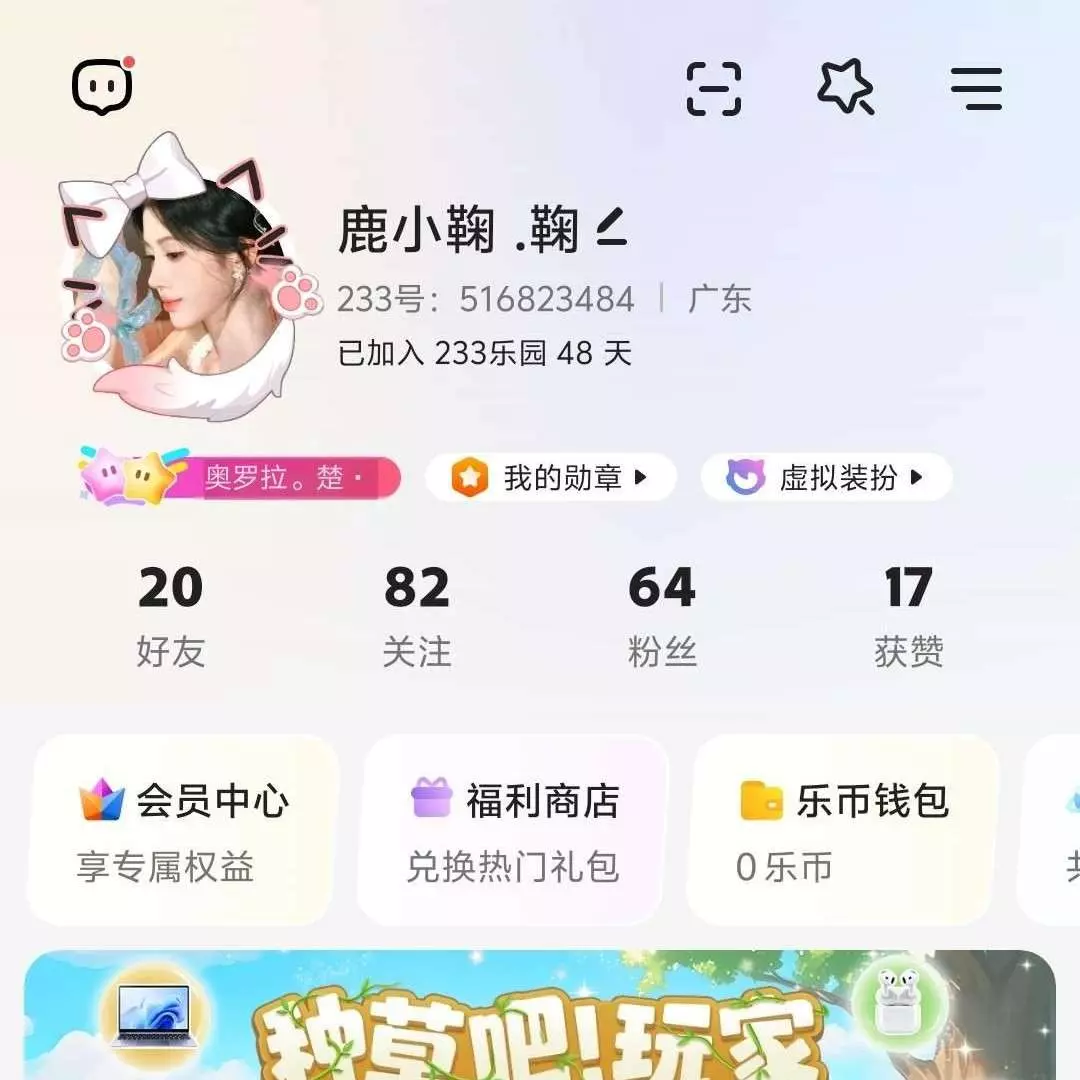
Task: Edit the nickname with the pencil icon
Action: 611,229
